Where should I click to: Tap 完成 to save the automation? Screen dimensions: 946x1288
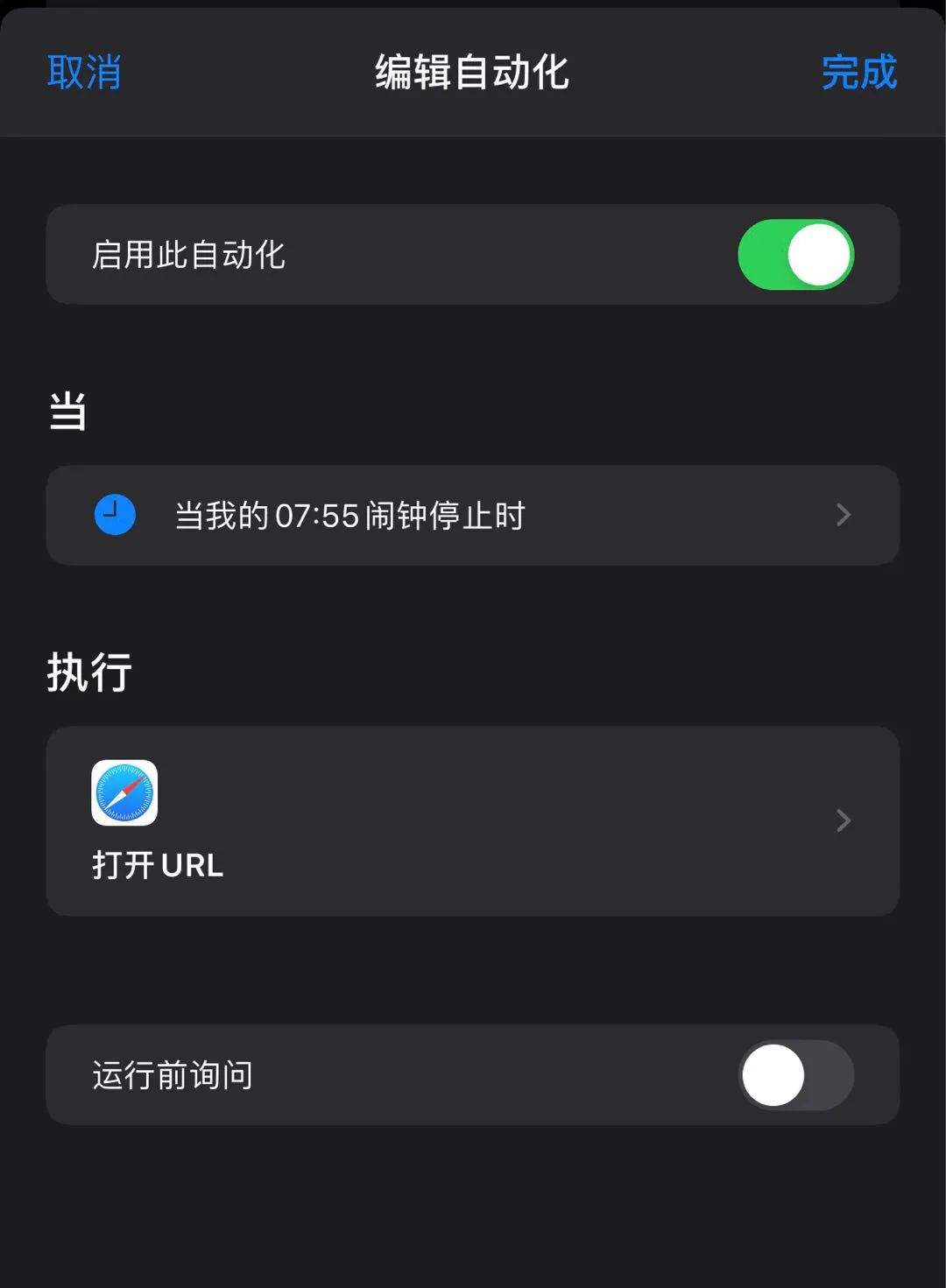(858, 72)
